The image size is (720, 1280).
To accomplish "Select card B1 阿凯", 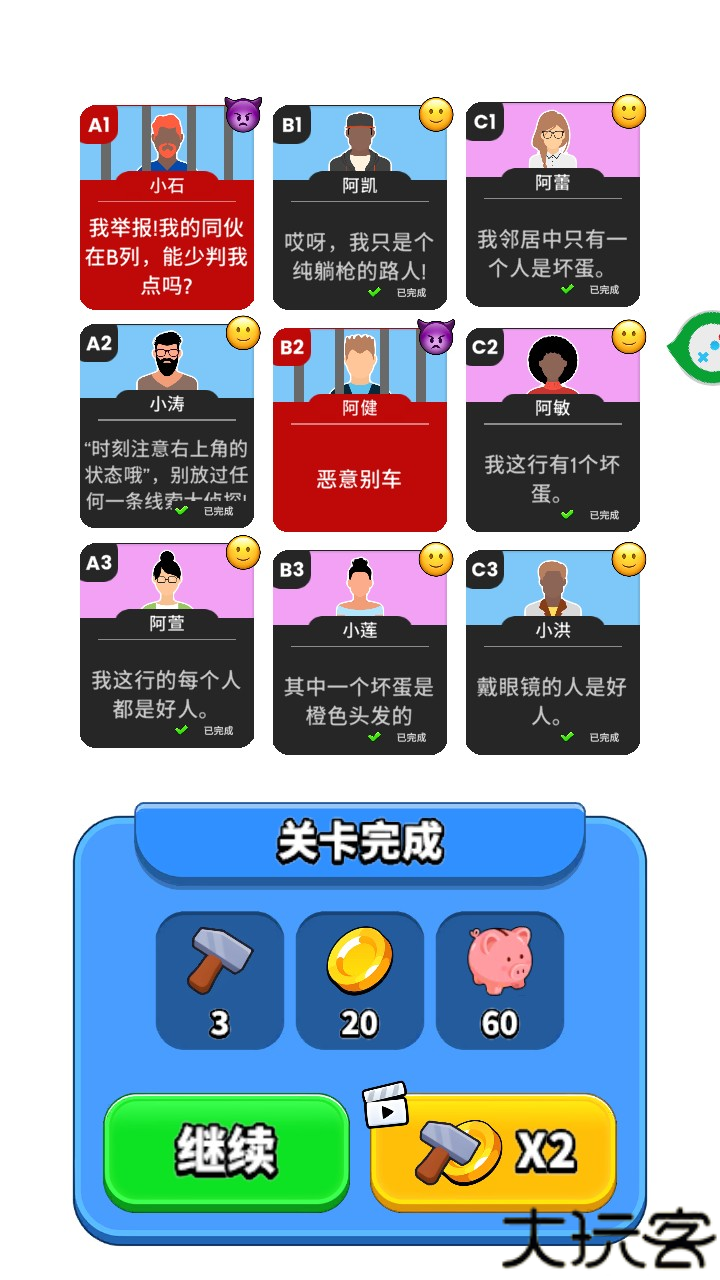I will [360, 207].
